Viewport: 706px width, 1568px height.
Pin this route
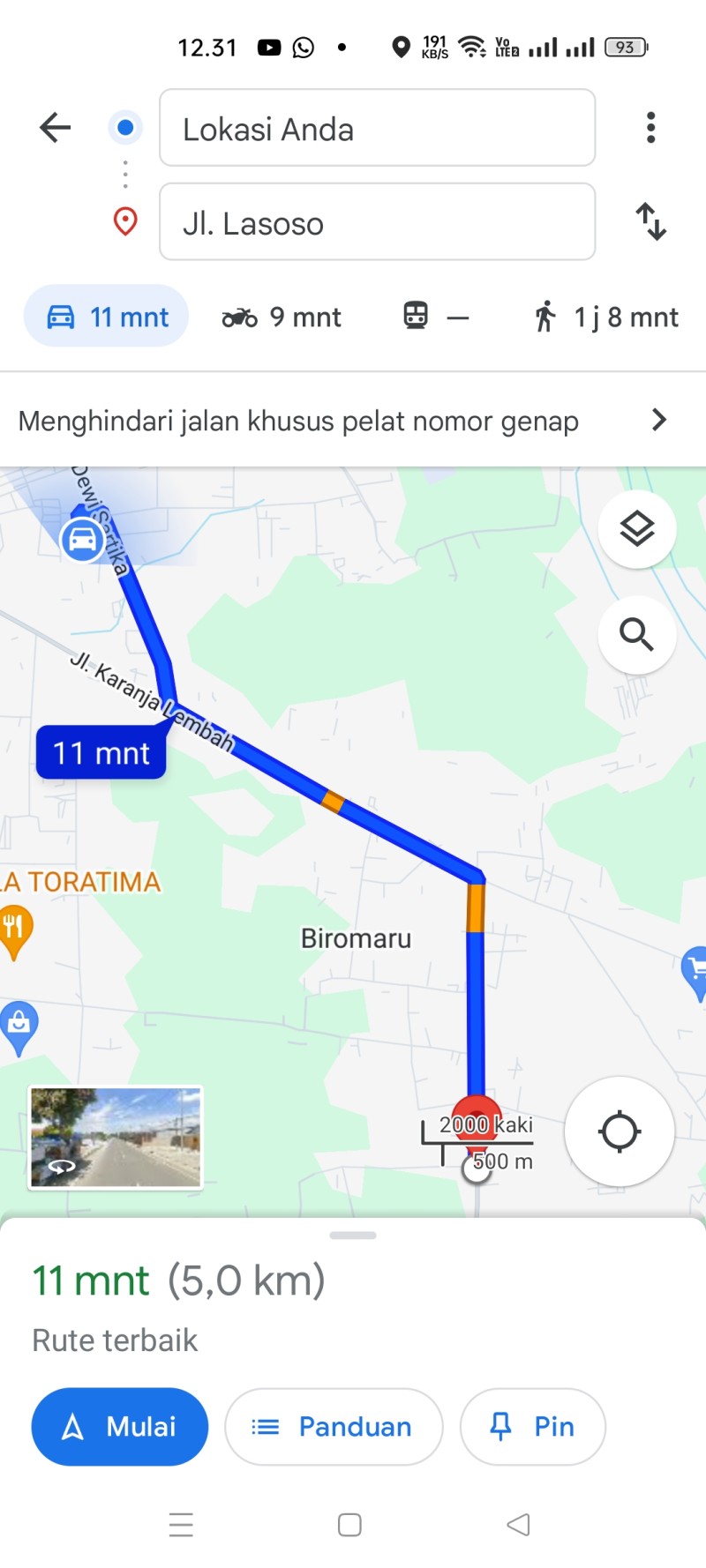533,1426
